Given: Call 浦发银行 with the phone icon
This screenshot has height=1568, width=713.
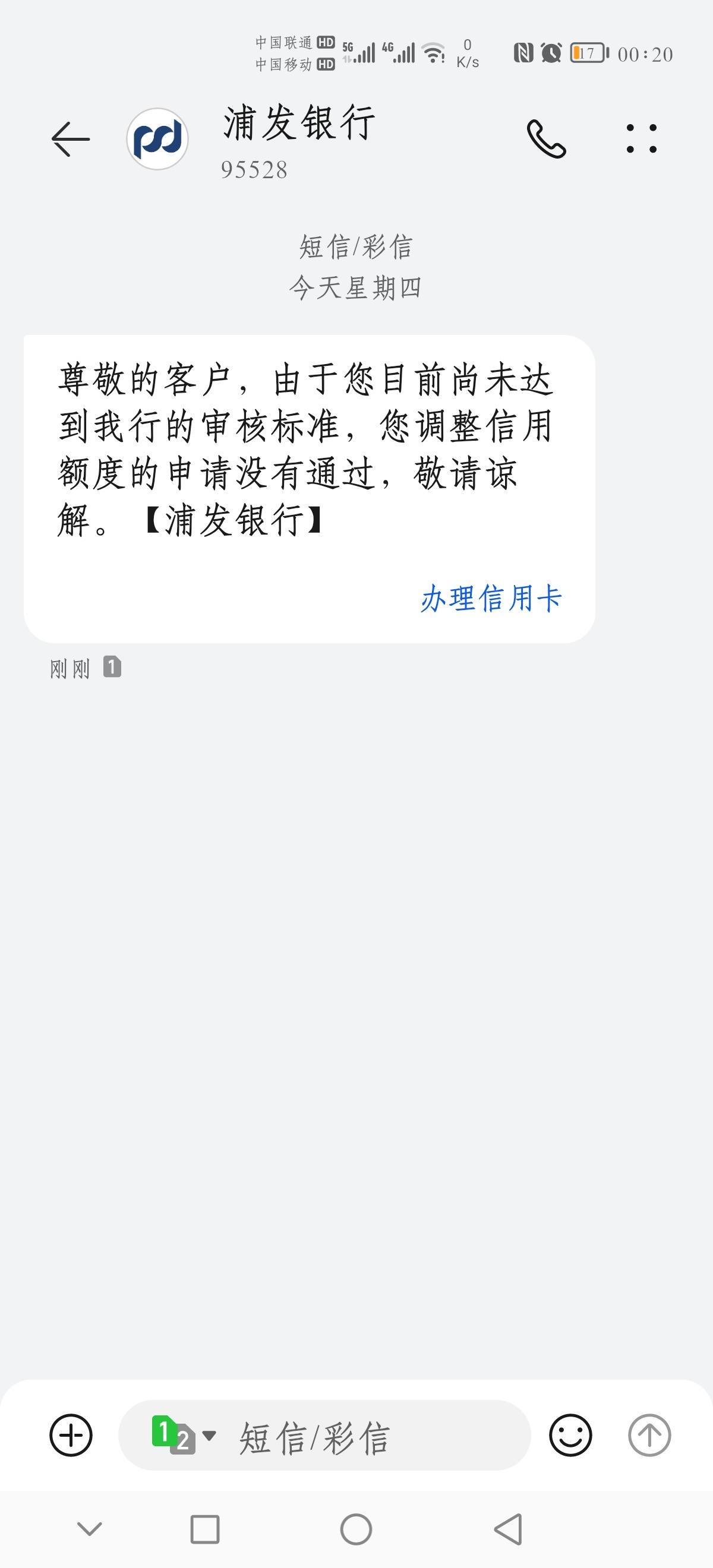Looking at the screenshot, I should tap(546, 139).
